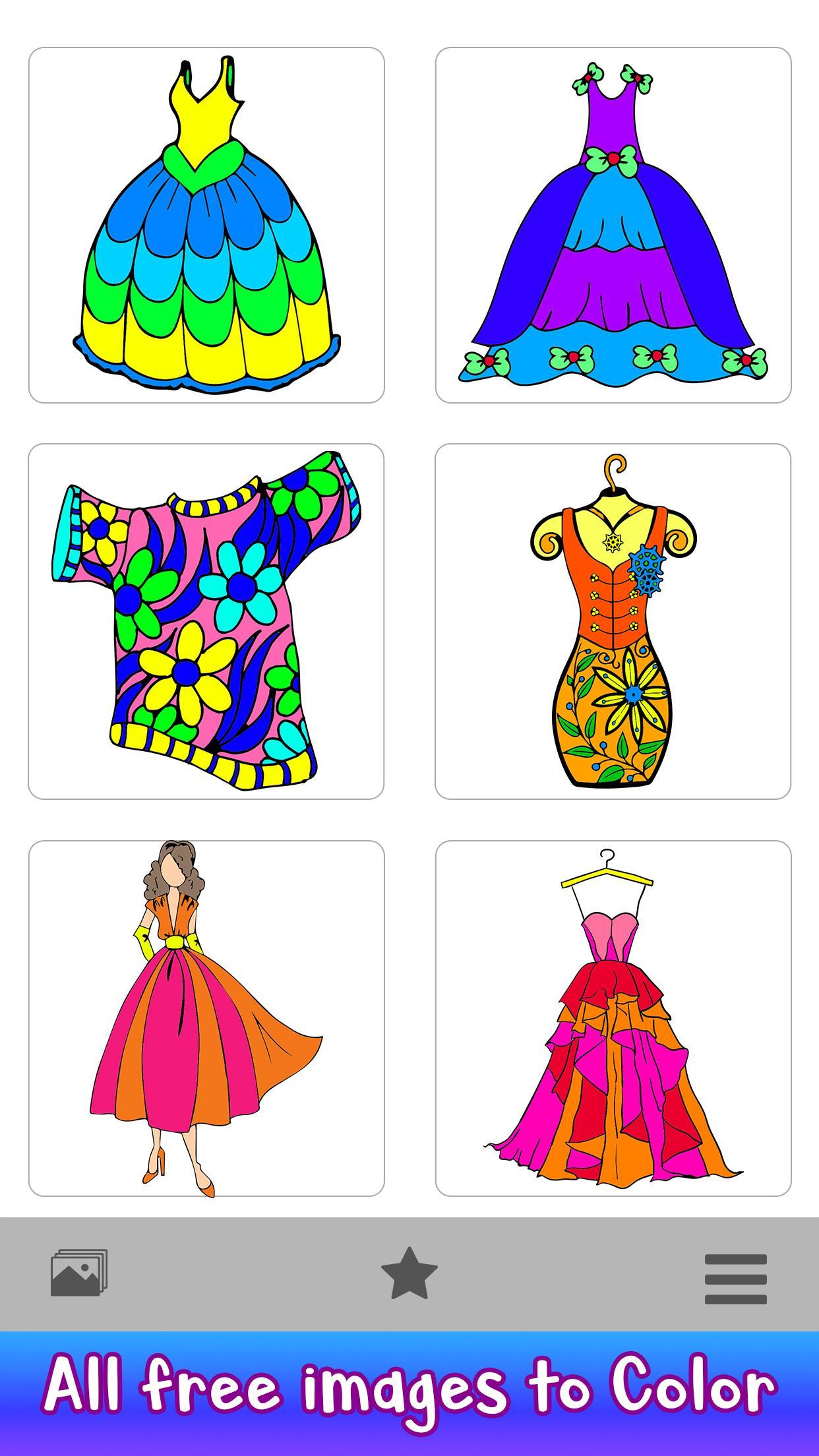Viewport: 819px width, 1456px height.
Task: Open the hamburger menu
Action: (x=735, y=1279)
